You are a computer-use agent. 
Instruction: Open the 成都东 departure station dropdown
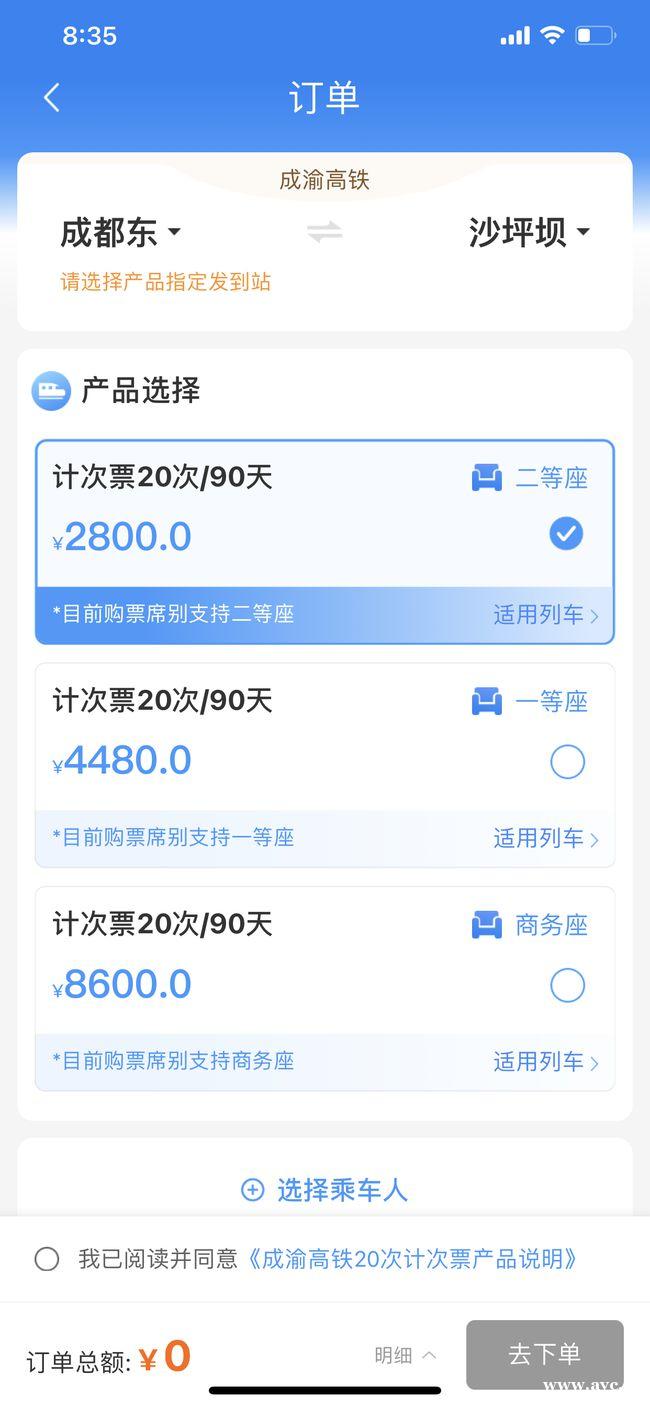[120, 233]
